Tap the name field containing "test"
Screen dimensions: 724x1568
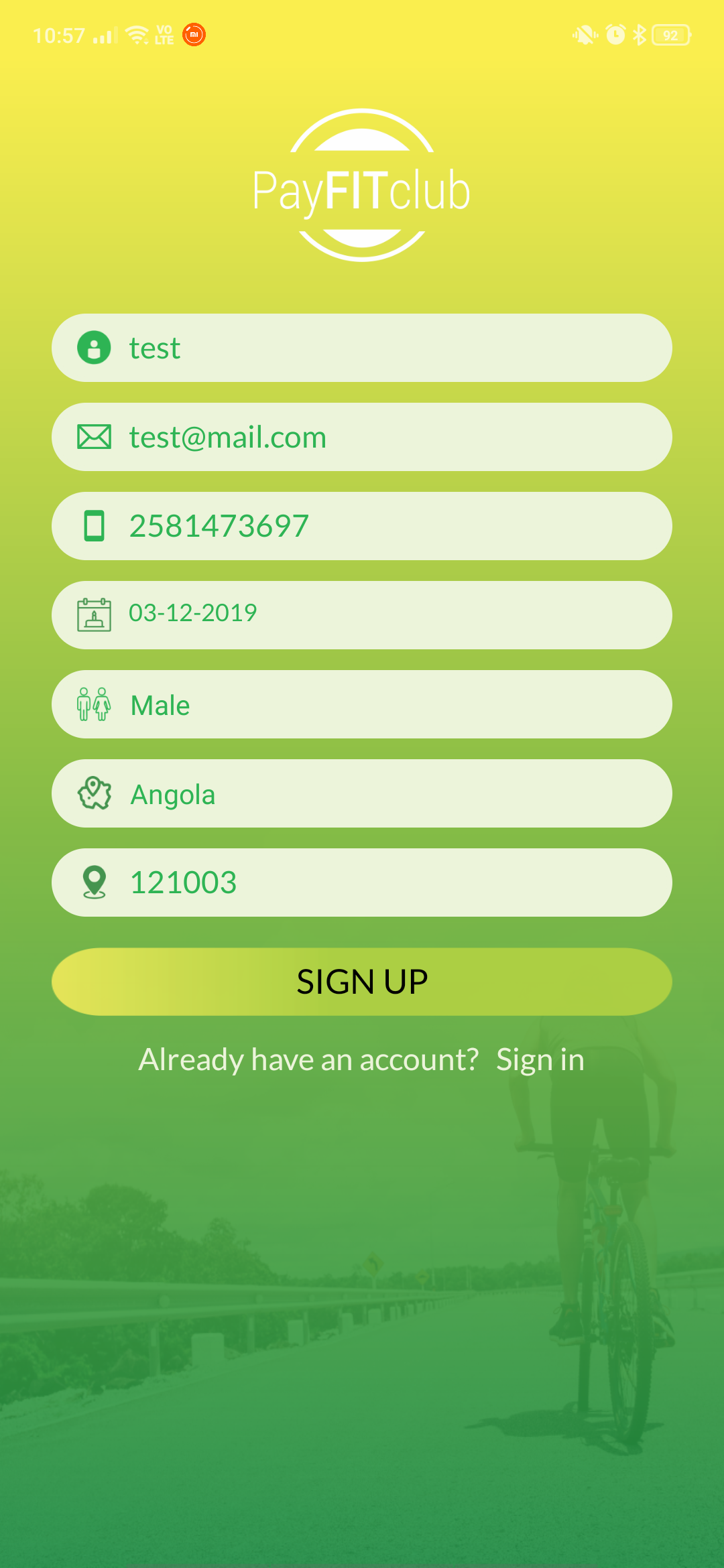pos(362,348)
